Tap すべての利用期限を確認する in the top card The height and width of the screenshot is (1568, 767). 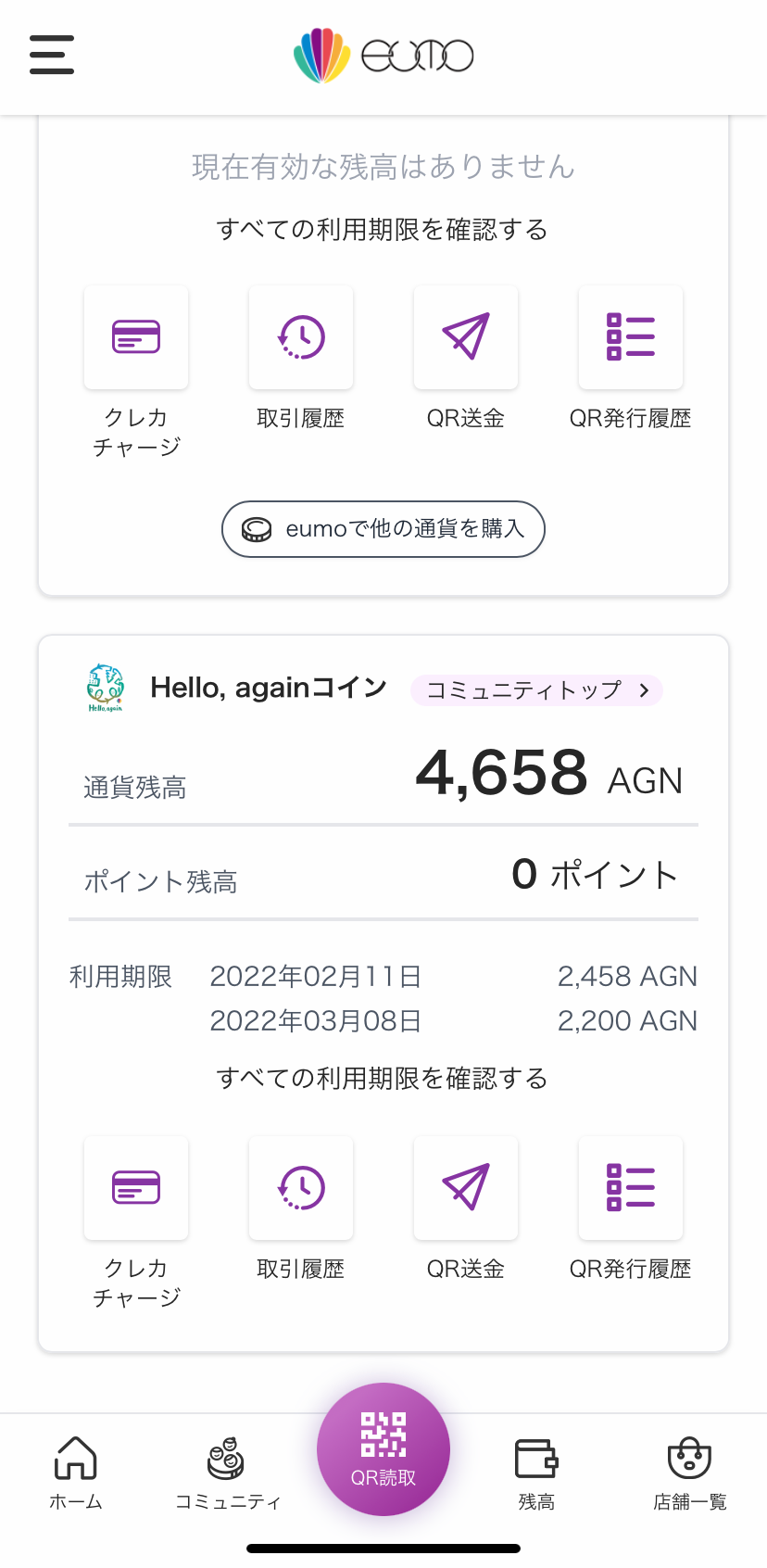(383, 230)
